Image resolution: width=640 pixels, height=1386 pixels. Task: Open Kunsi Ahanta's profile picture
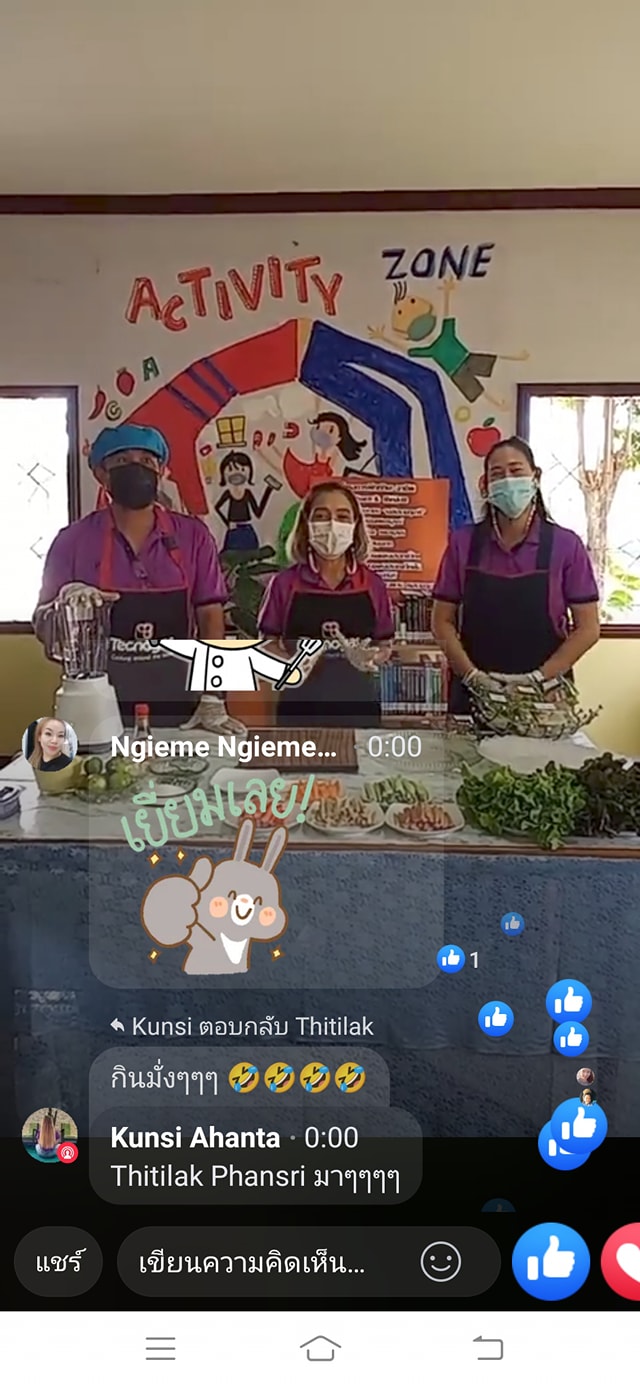tap(50, 1136)
